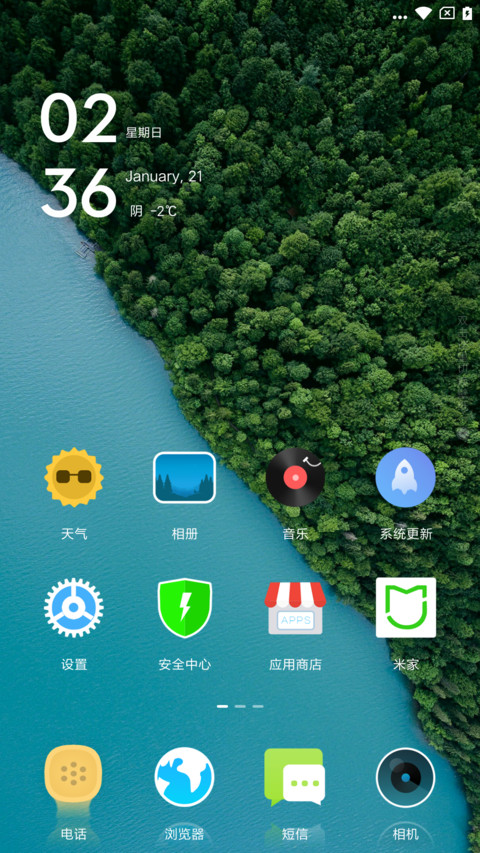480x853 pixels.
Task: Jump to the second home screen page dot
Action: click(240, 706)
